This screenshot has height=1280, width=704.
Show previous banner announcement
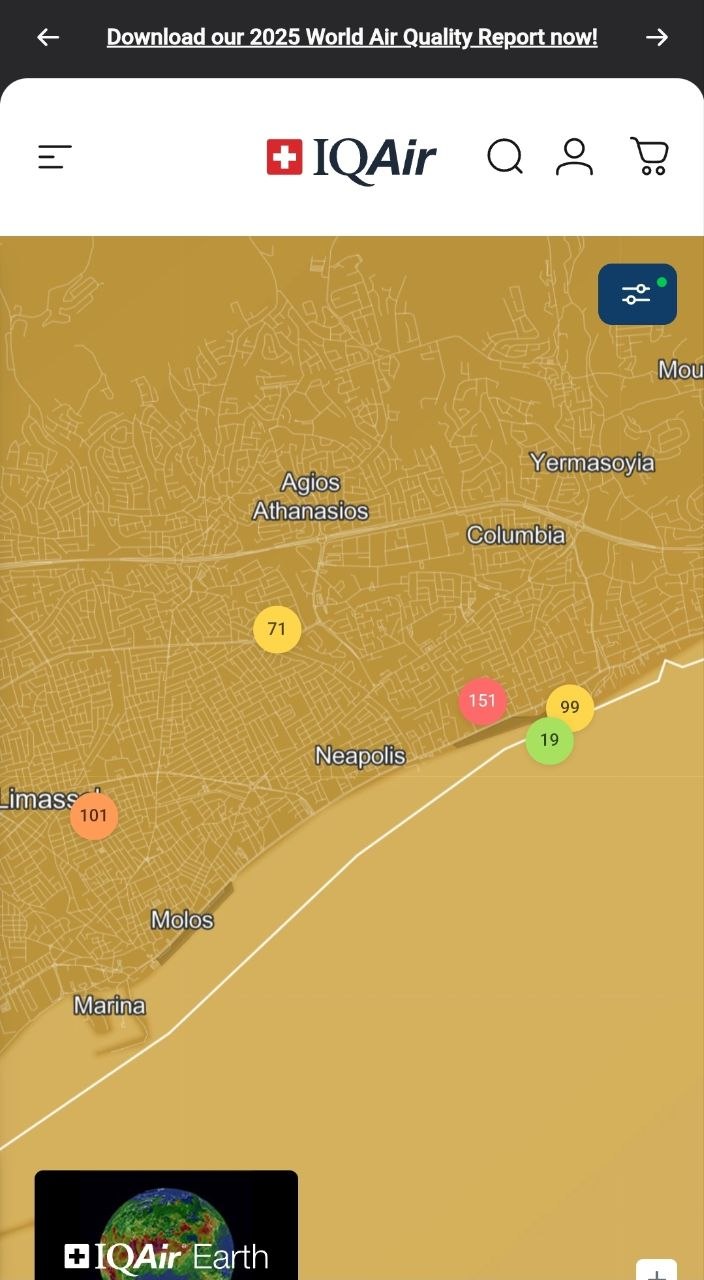pyautogui.click(x=48, y=38)
